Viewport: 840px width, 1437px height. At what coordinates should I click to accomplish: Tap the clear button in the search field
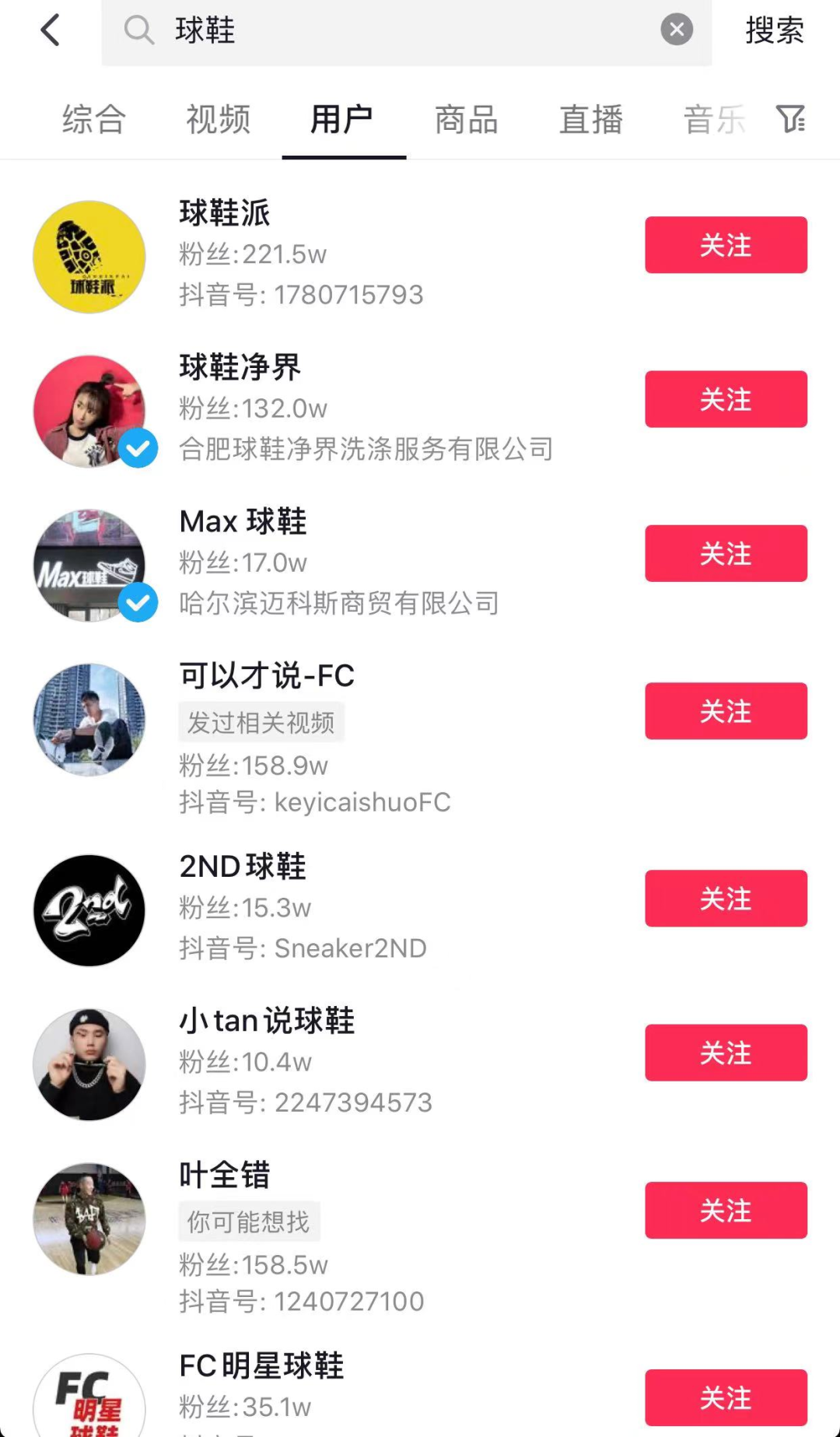[x=677, y=30]
